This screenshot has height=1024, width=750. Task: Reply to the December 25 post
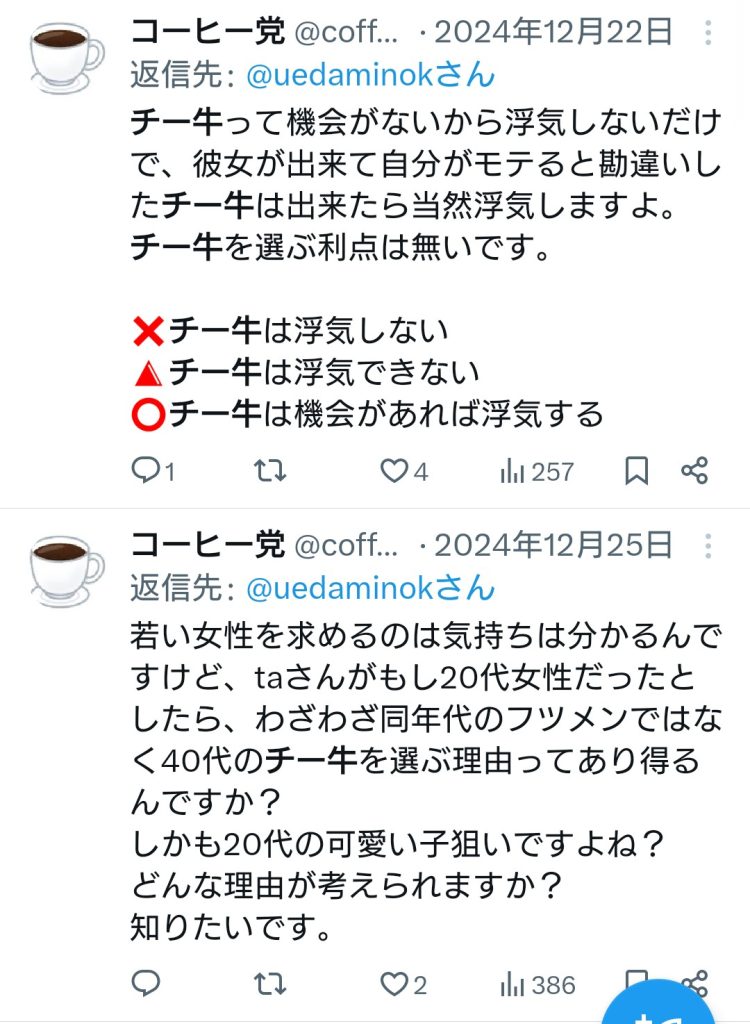[146, 984]
